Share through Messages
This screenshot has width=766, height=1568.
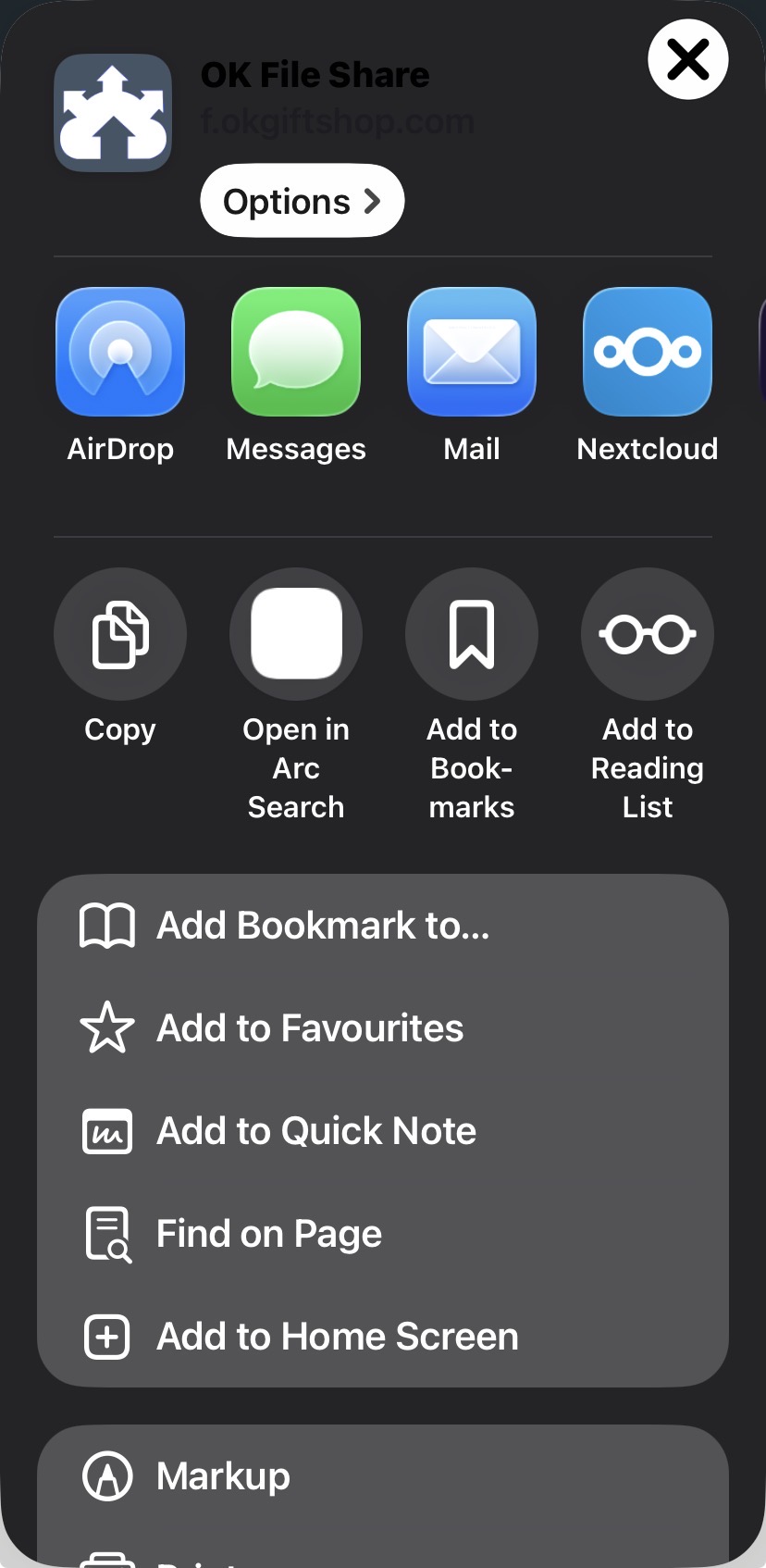(296, 353)
